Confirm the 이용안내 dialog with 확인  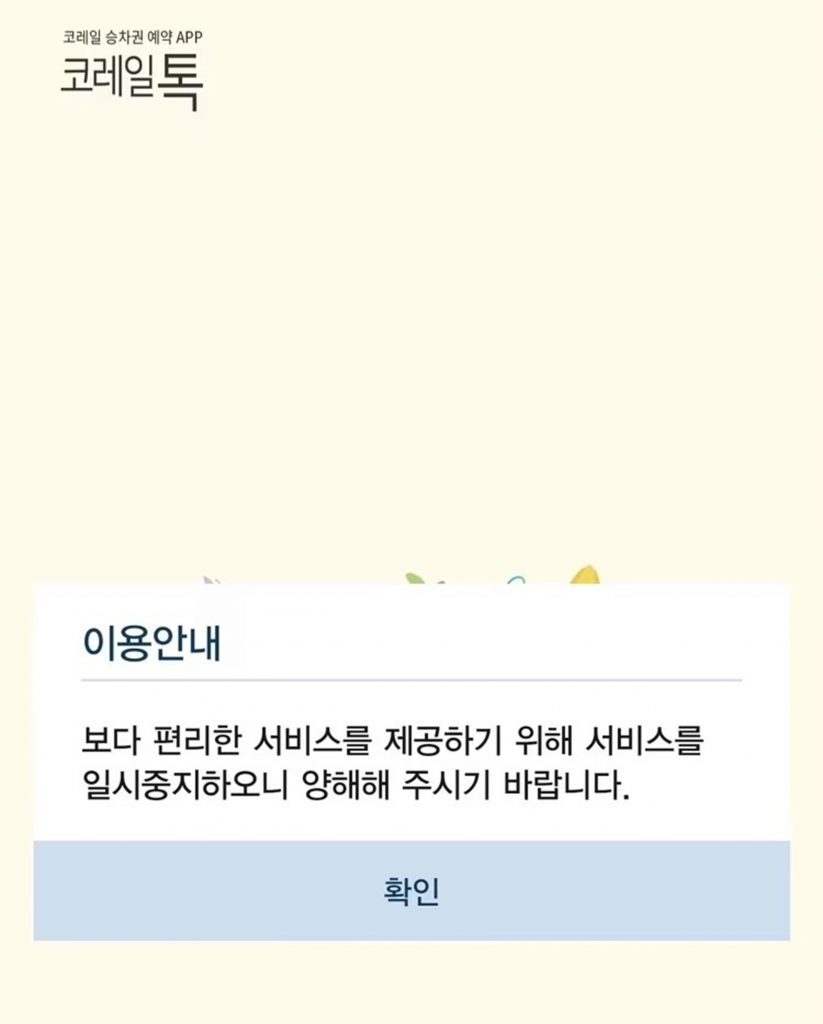coord(411,890)
